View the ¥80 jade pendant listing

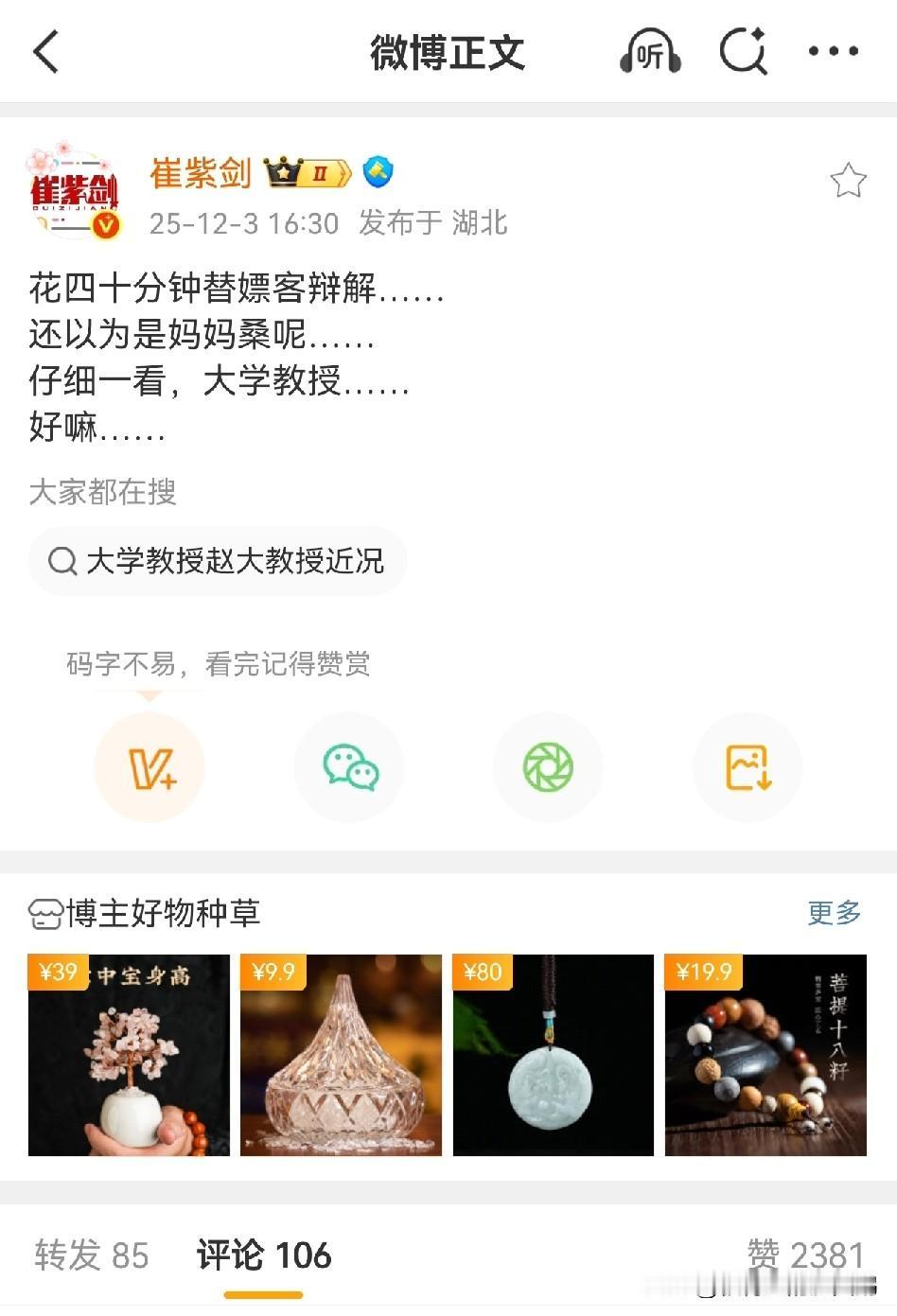pos(553,1057)
